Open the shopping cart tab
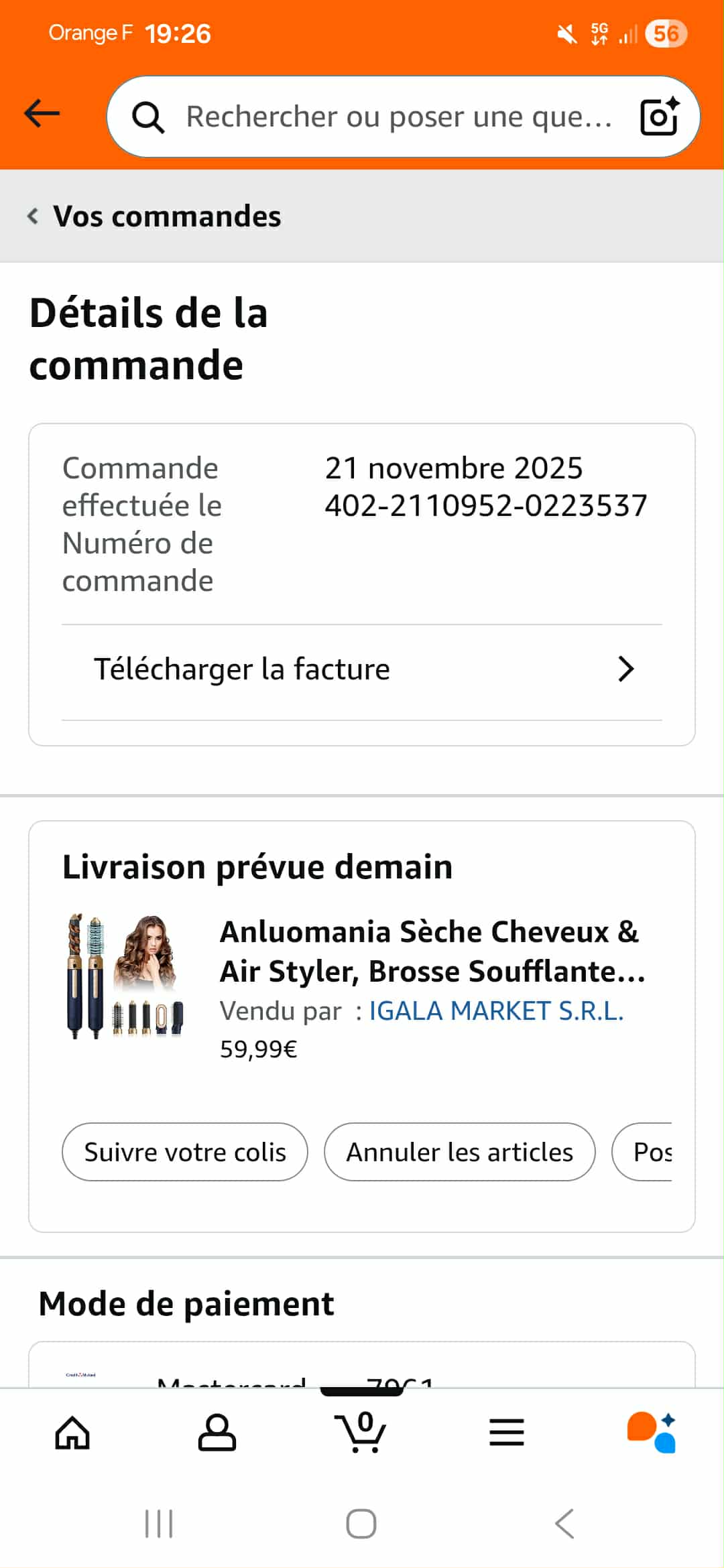 click(x=361, y=1433)
